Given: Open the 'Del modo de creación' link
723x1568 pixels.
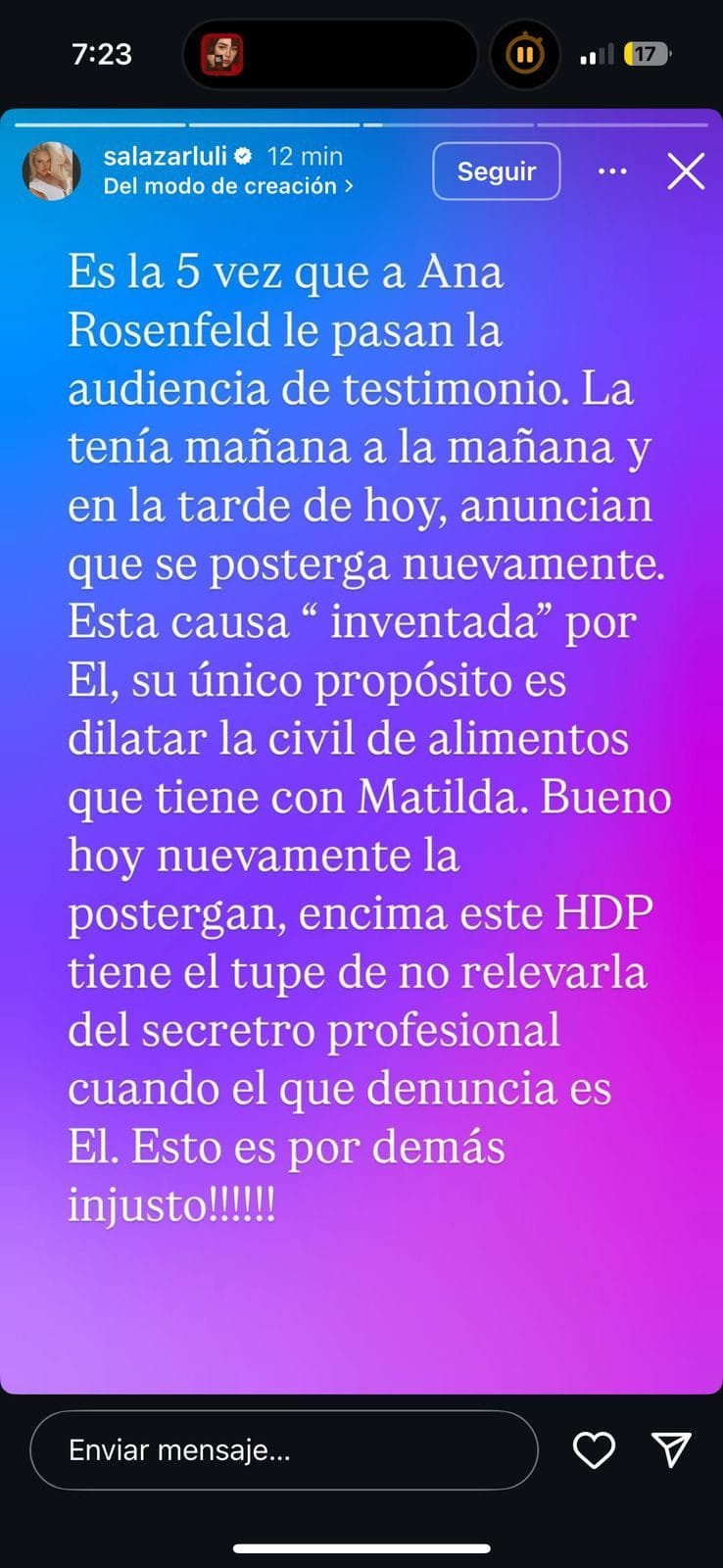Looking at the screenshot, I should pos(227,186).
